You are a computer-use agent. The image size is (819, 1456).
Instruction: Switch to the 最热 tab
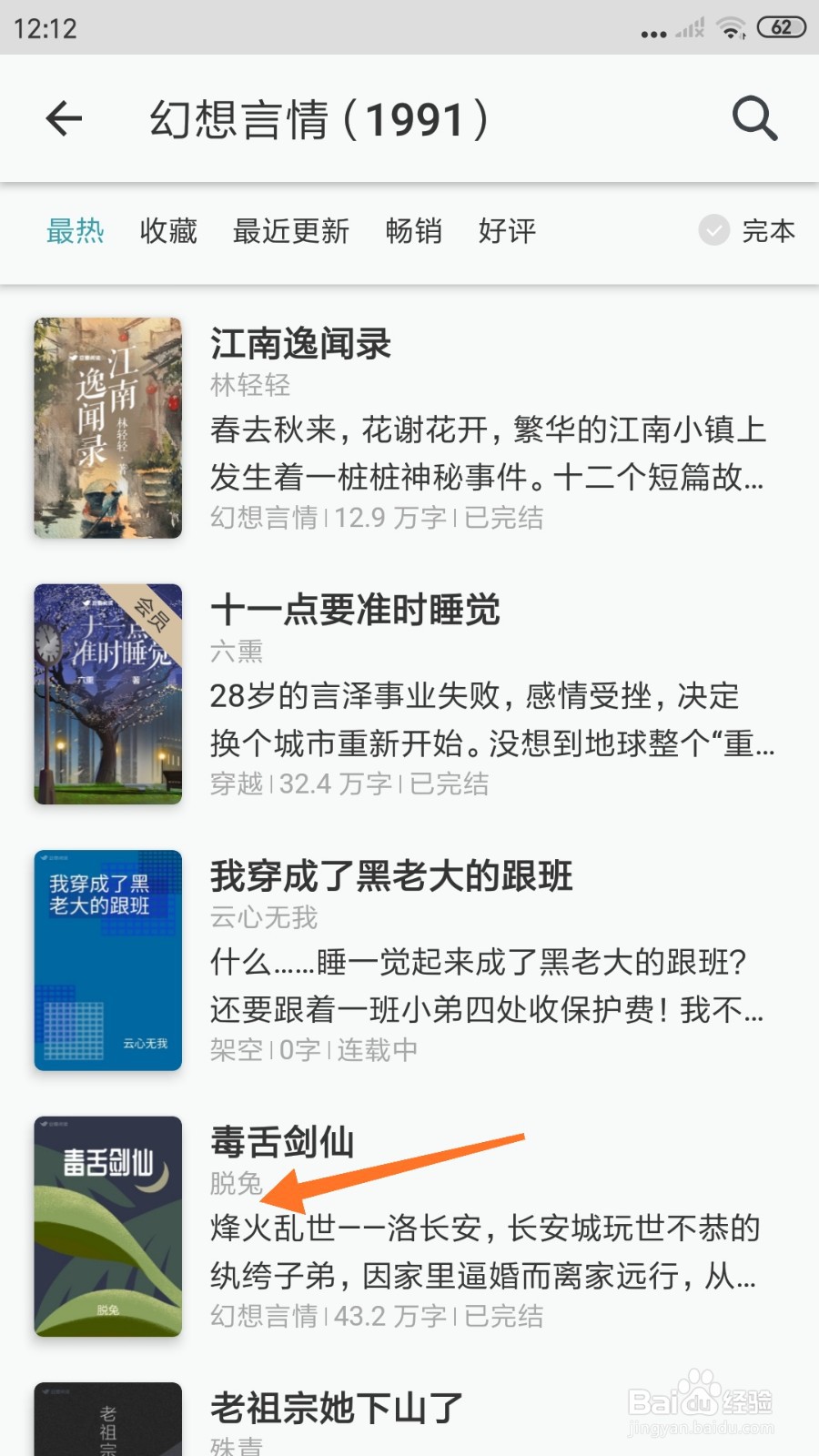click(76, 231)
